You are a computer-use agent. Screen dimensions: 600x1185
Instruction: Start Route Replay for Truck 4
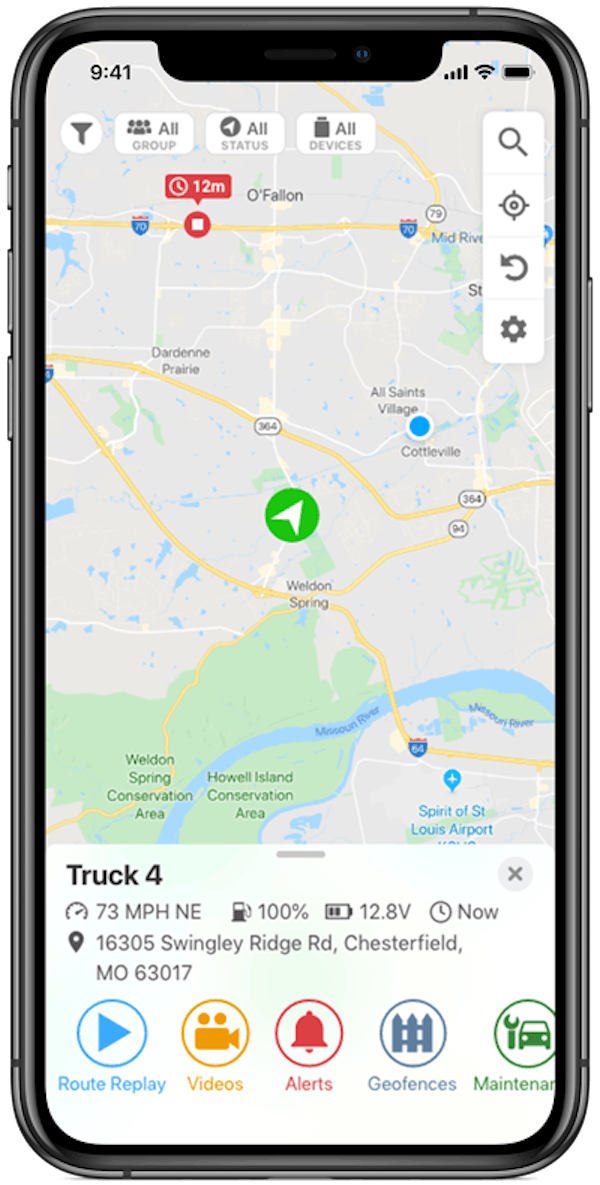(112, 1034)
